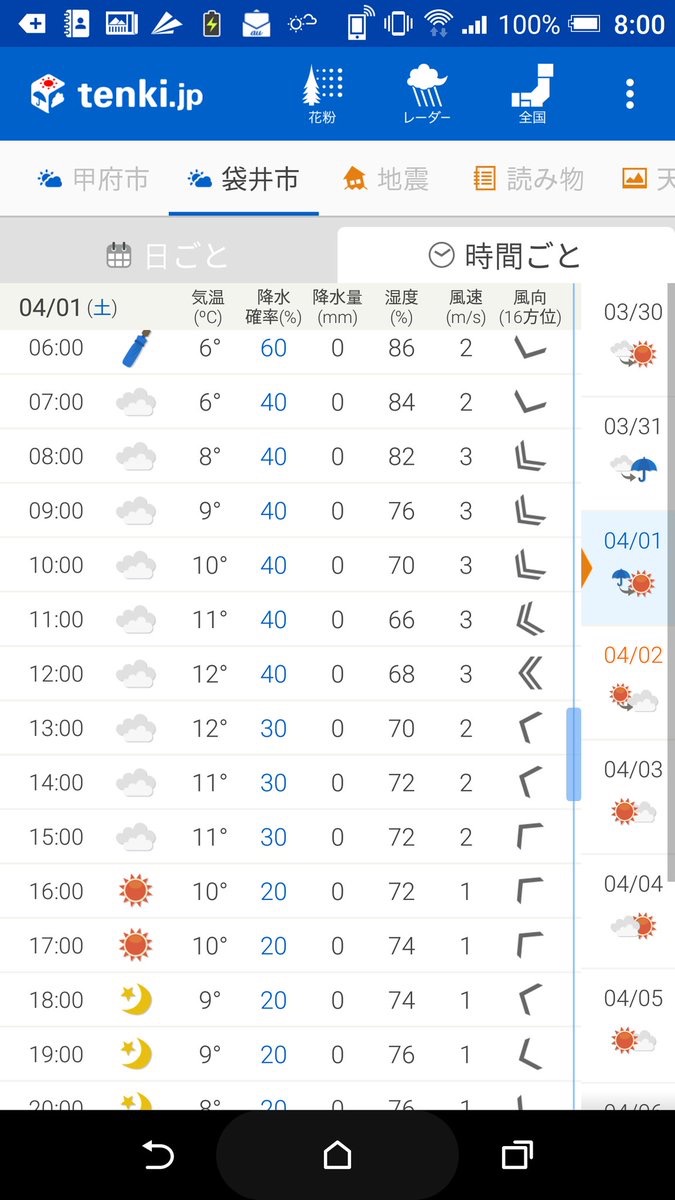Select the 袋井市 tab

pos(244,179)
